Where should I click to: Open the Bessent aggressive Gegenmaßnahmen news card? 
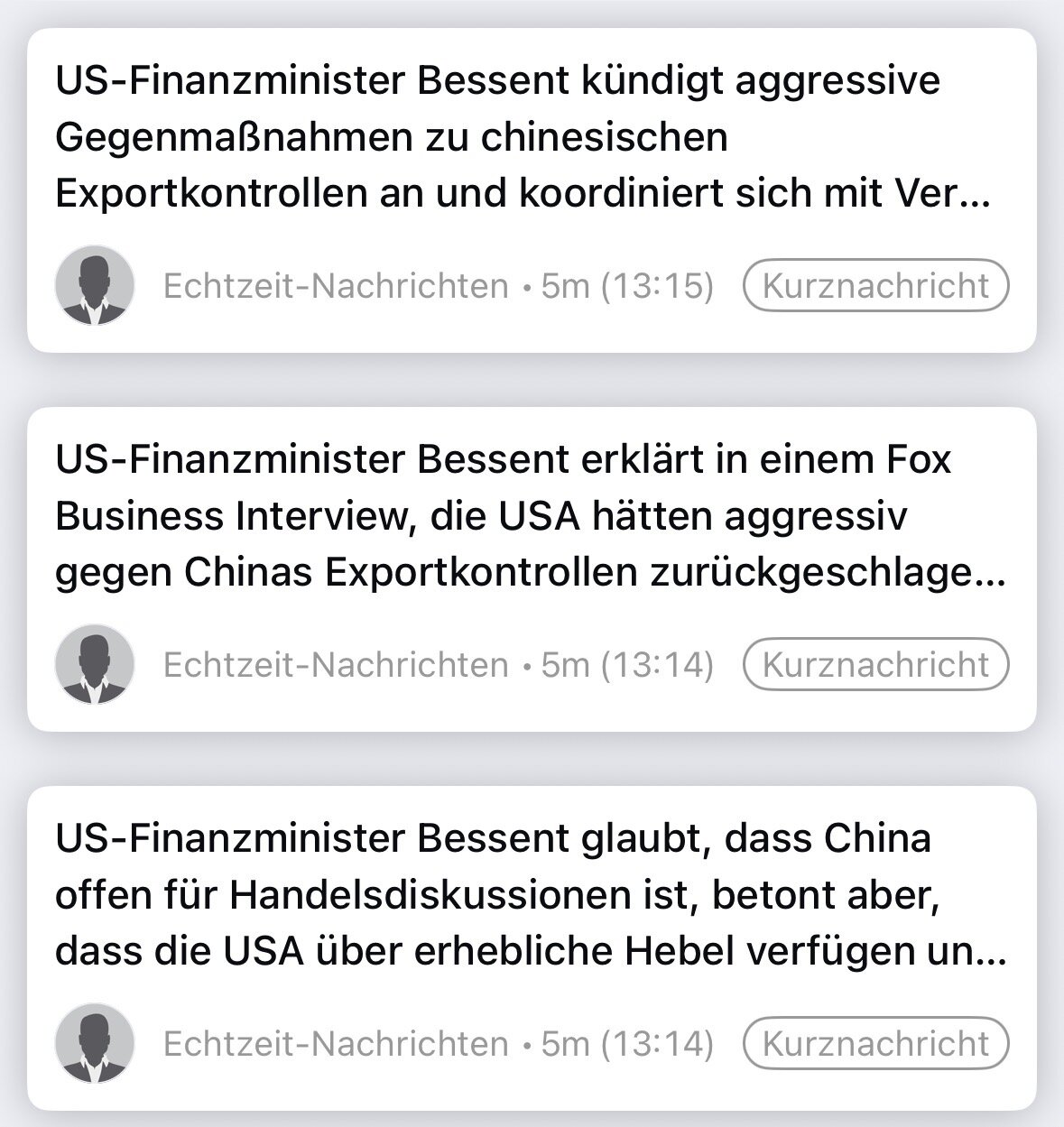523,137
